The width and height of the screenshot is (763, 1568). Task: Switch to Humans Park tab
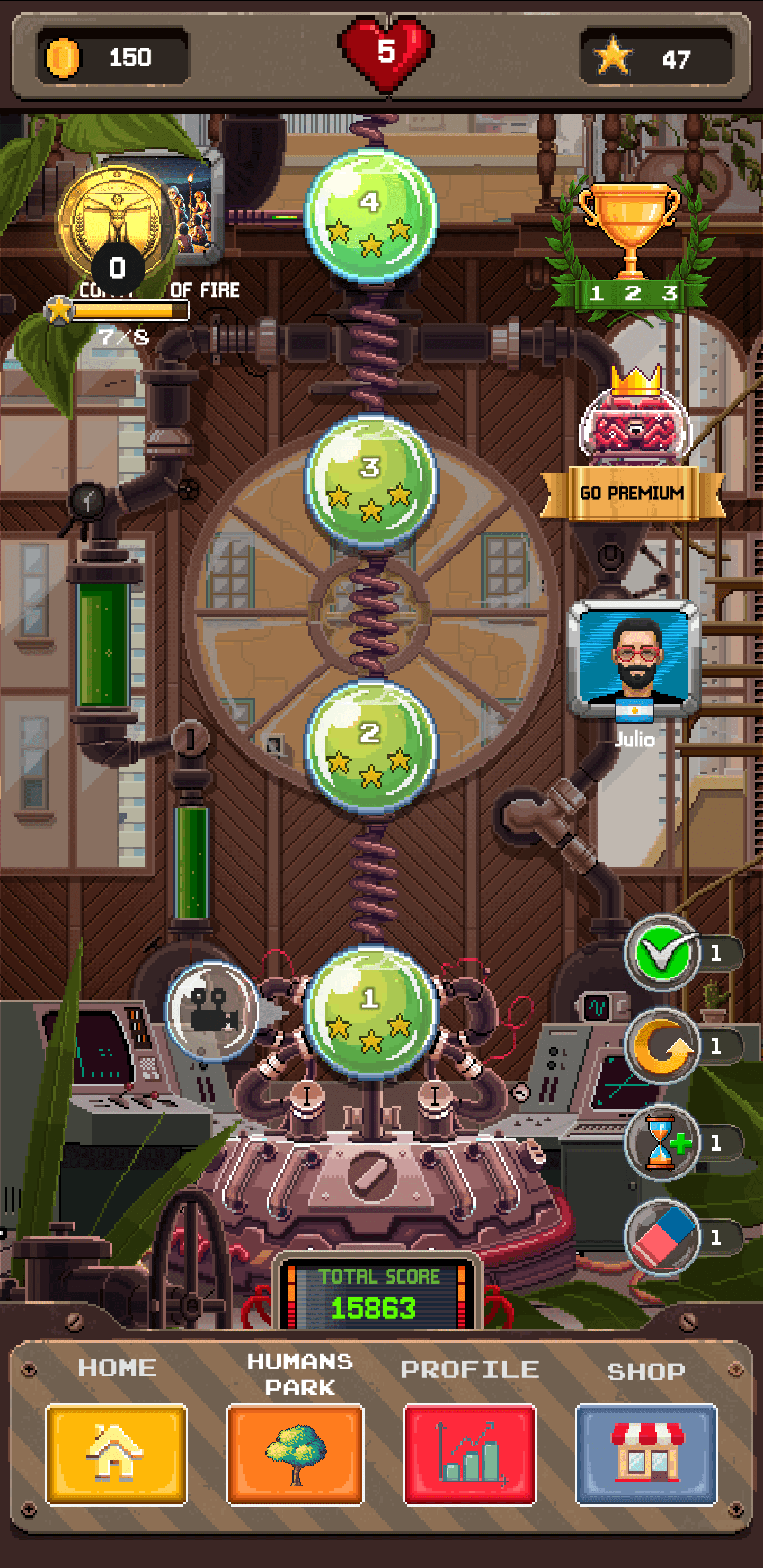pos(295,1454)
